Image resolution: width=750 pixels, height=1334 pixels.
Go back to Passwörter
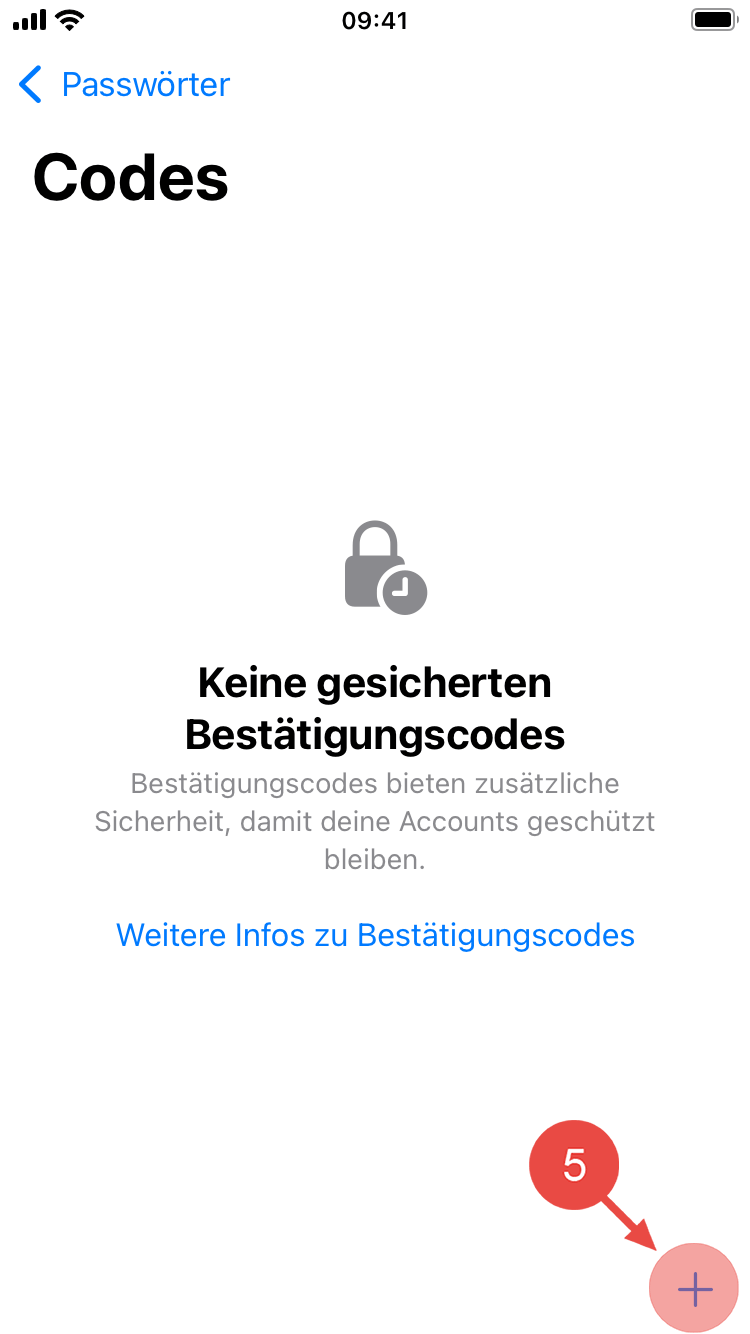click(124, 85)
